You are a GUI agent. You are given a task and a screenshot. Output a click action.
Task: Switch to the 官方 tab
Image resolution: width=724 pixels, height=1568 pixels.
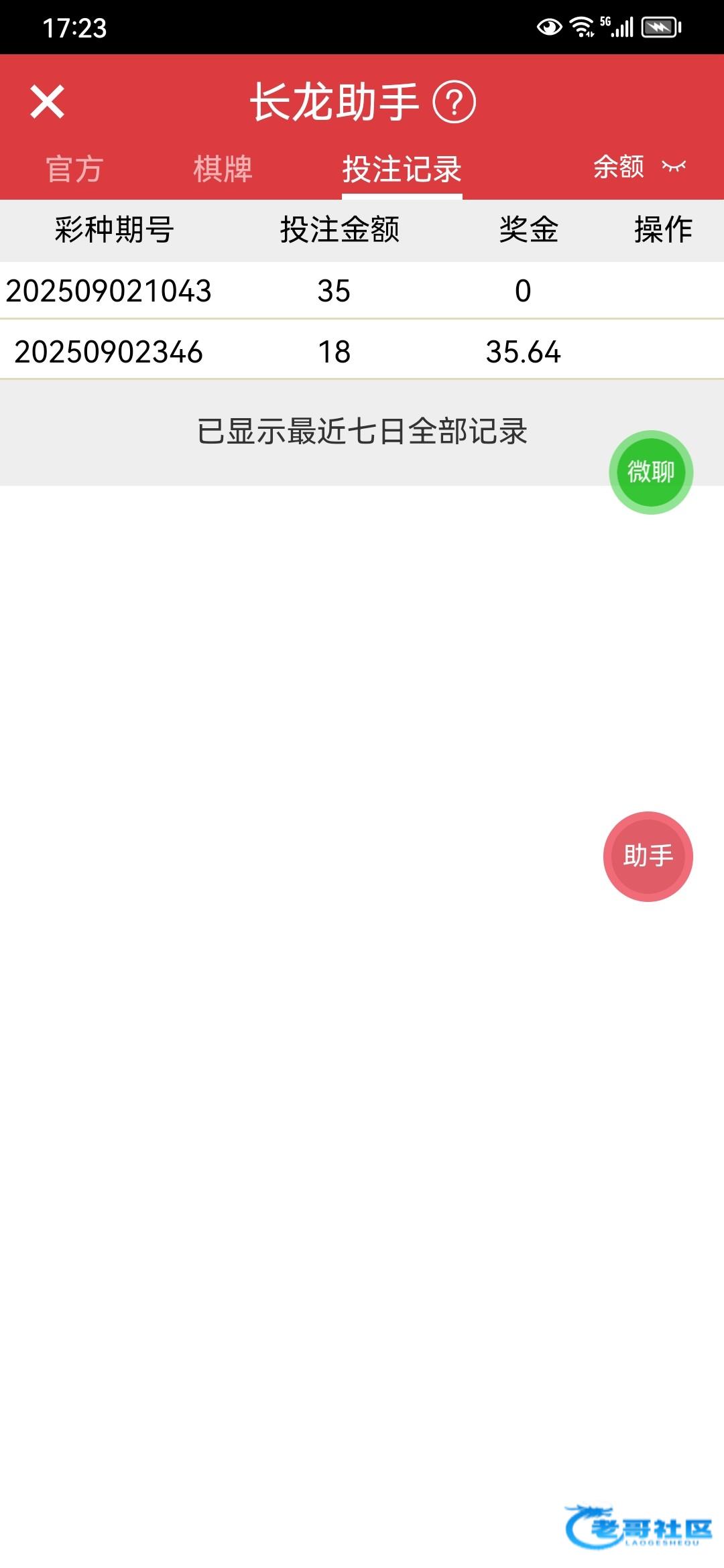point(74,169)
